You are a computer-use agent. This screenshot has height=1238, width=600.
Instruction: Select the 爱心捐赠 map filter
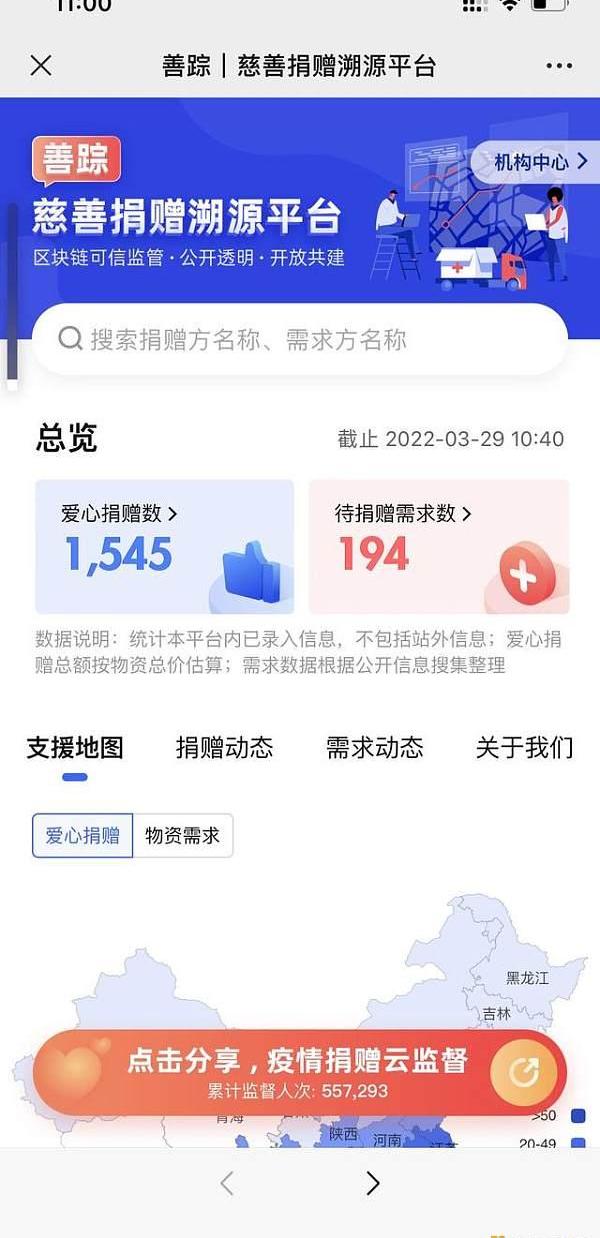coord(83,835)
